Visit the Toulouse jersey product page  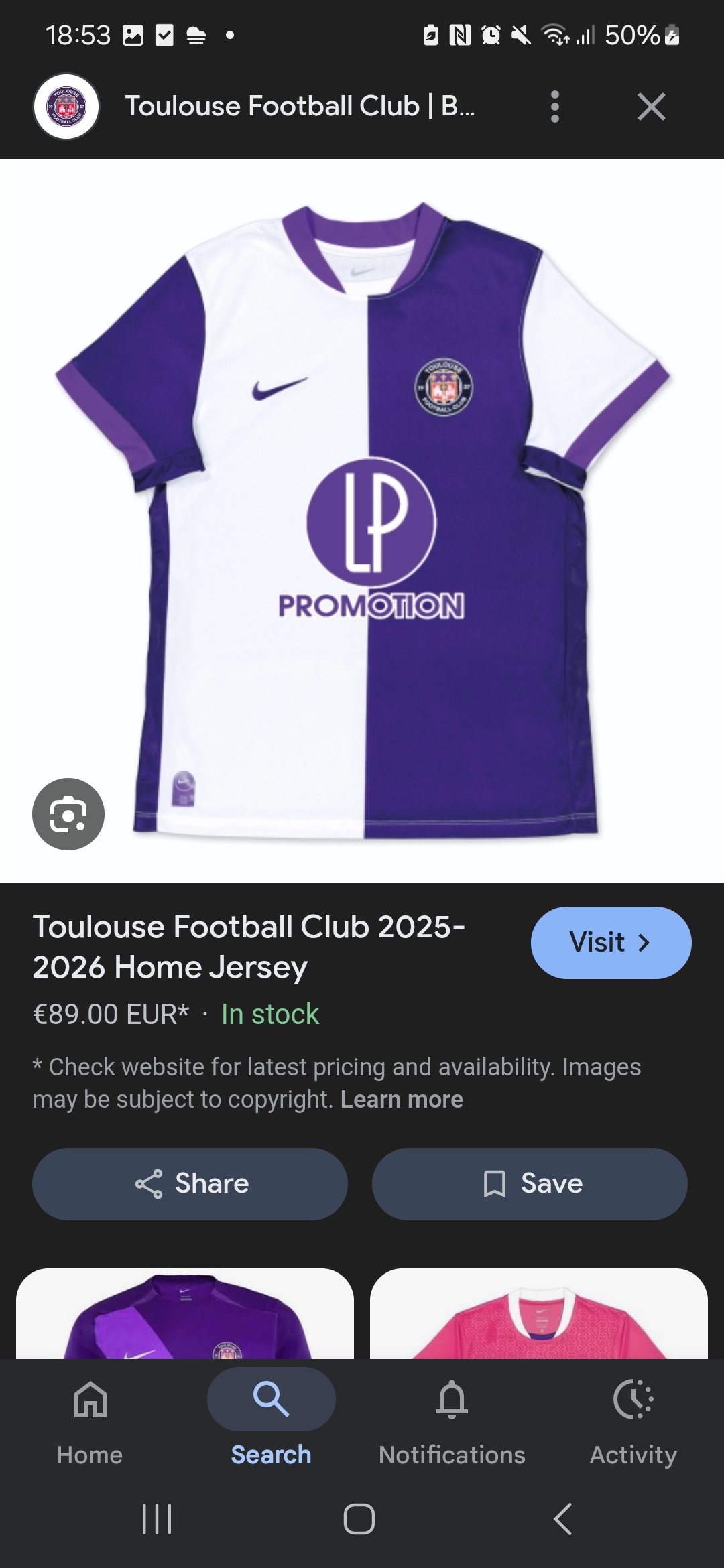pos(611,942)
